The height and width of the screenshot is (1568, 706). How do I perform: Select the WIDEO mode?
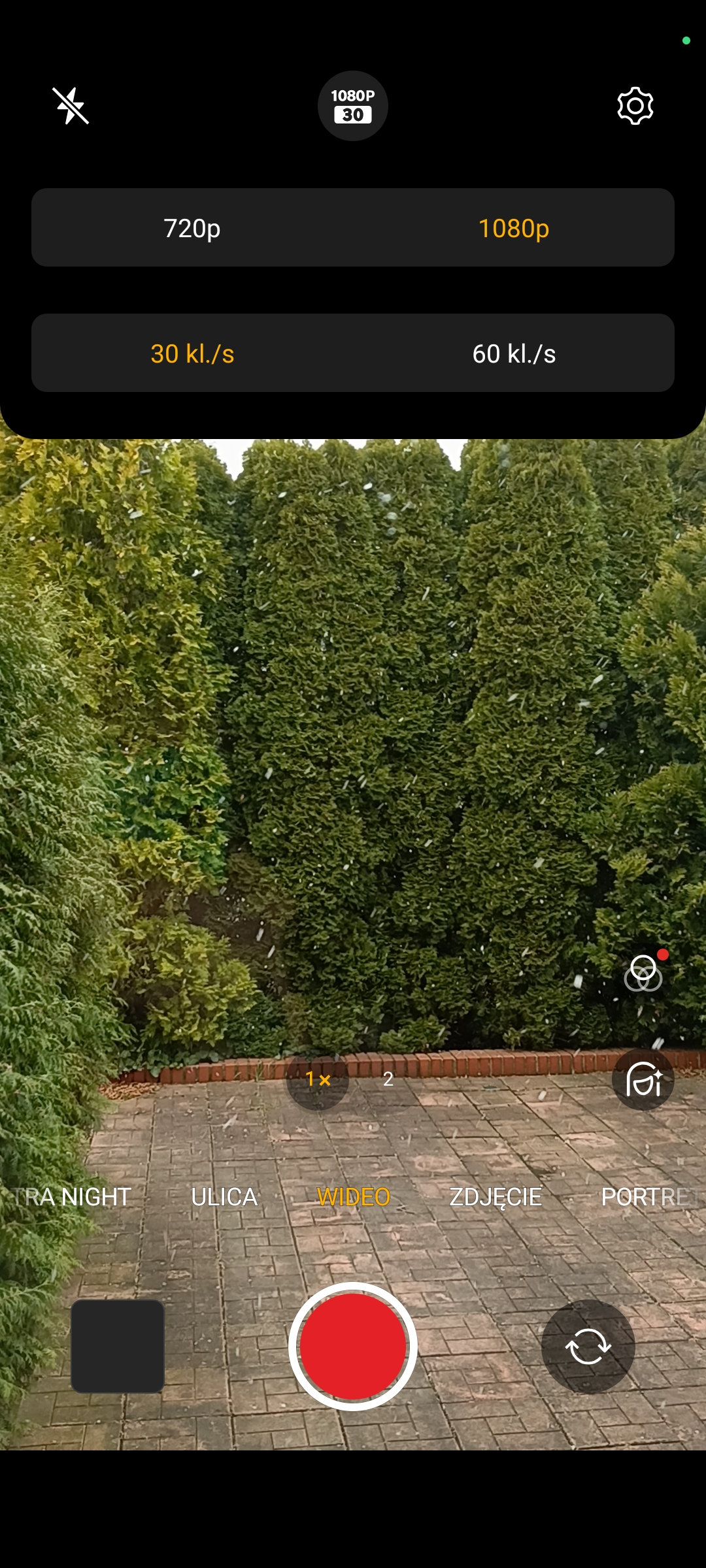coord(354,1197)
